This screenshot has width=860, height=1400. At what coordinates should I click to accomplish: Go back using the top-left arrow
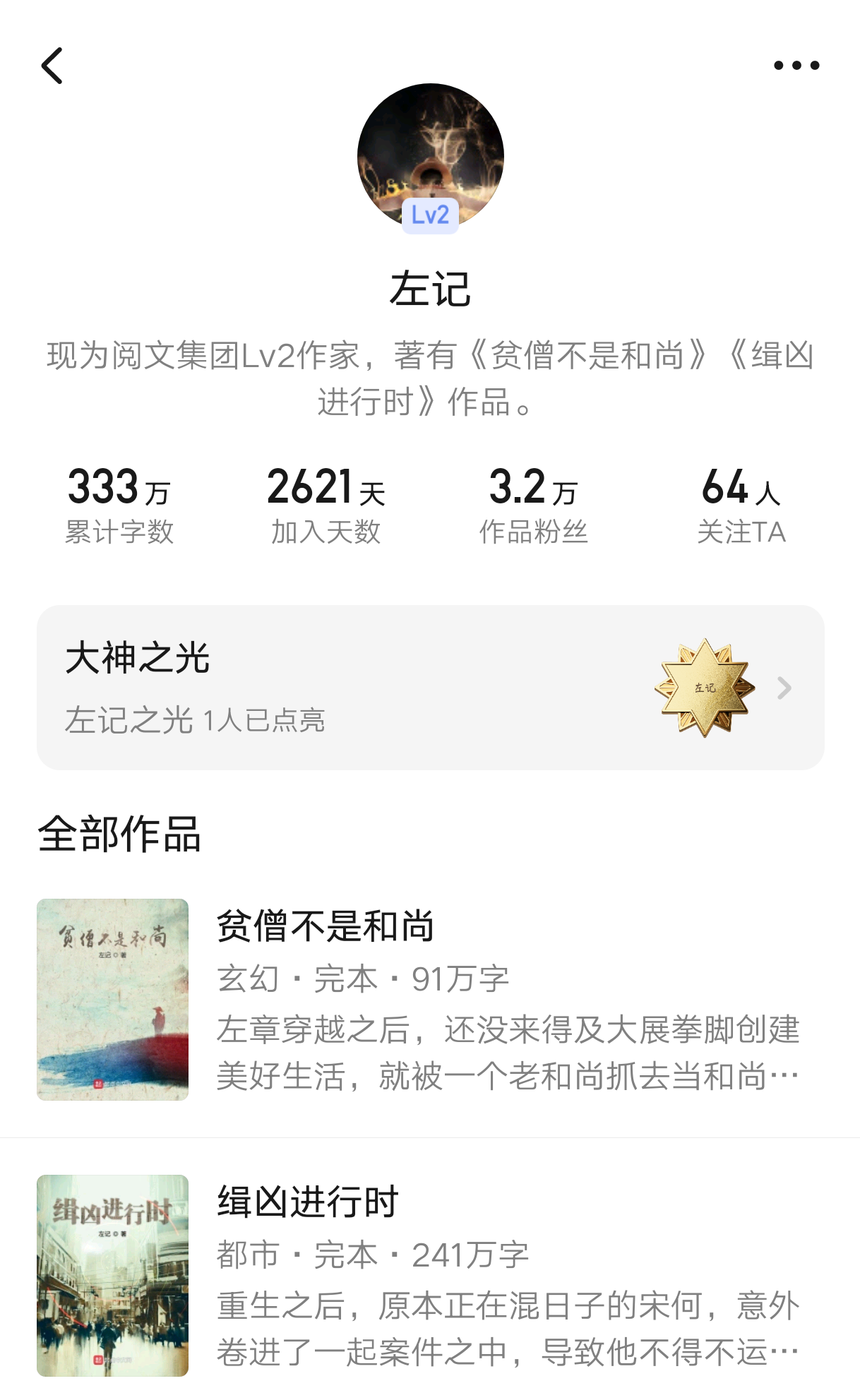(52, 66)
